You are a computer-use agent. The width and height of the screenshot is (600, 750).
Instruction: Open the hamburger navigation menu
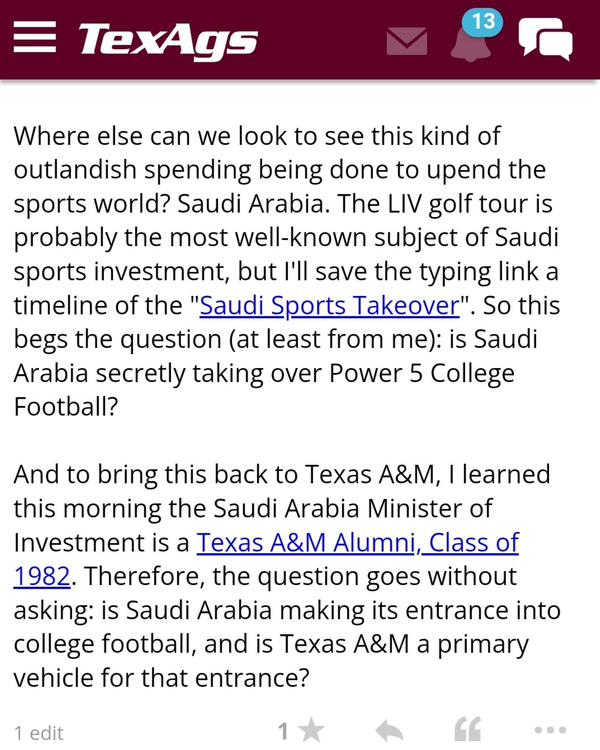(36, 39)
